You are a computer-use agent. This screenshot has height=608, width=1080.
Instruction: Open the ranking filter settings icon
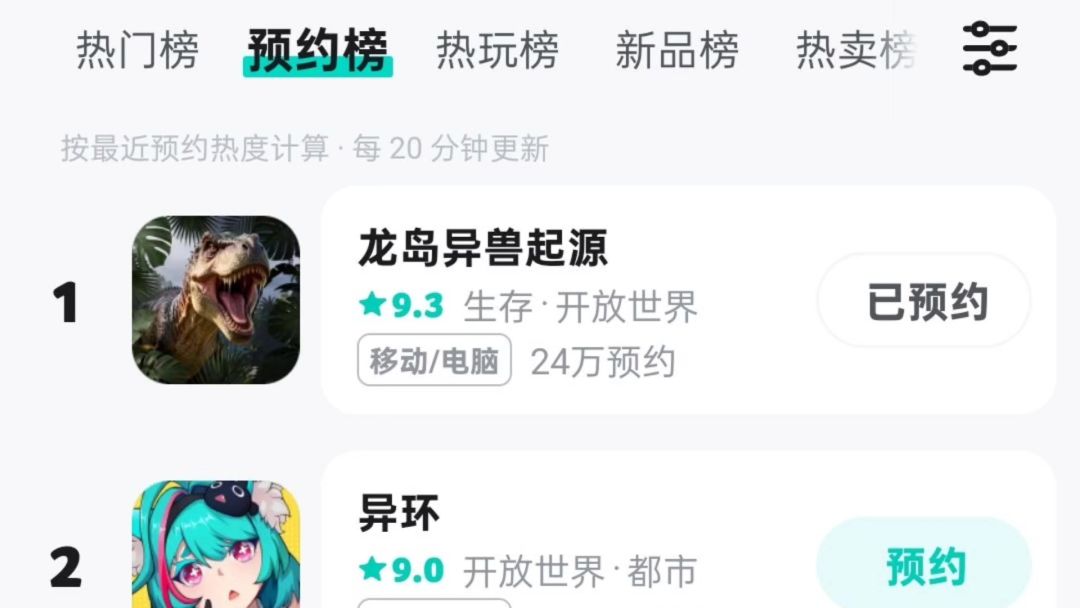[989, 48]
